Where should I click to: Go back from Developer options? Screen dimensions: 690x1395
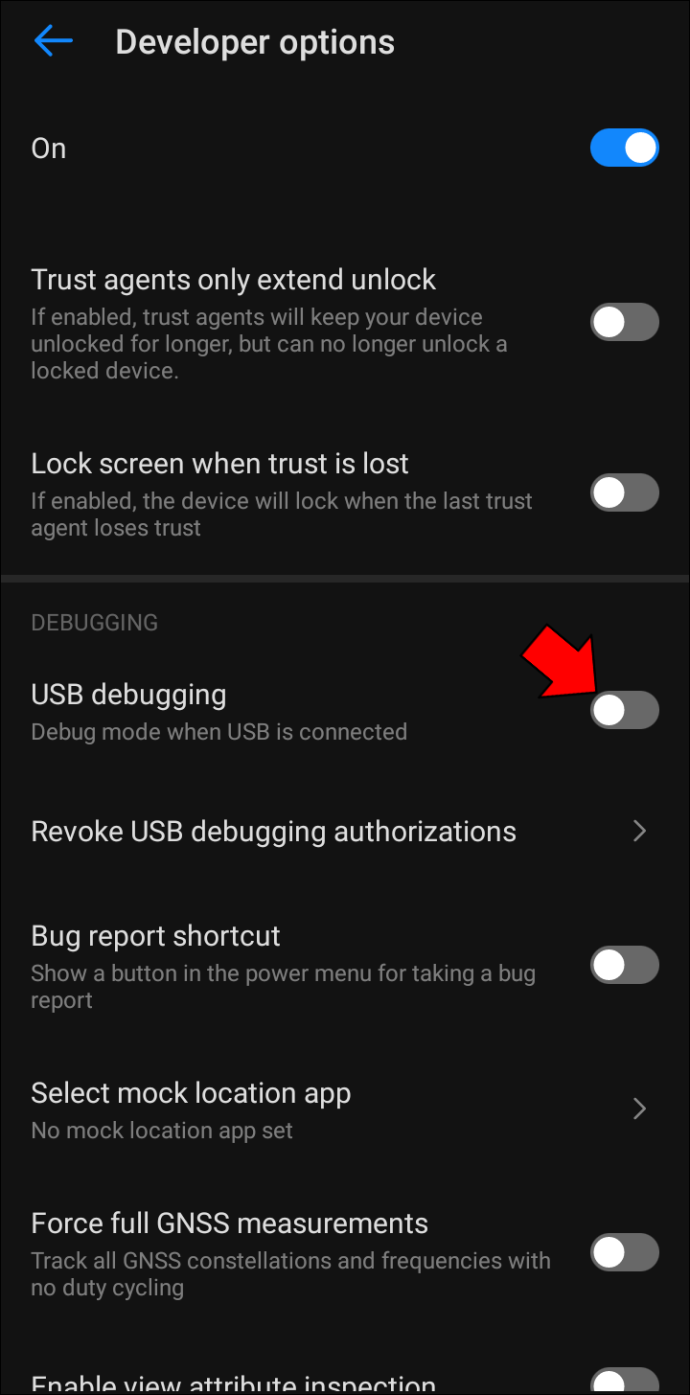click(x=53, y=42)
